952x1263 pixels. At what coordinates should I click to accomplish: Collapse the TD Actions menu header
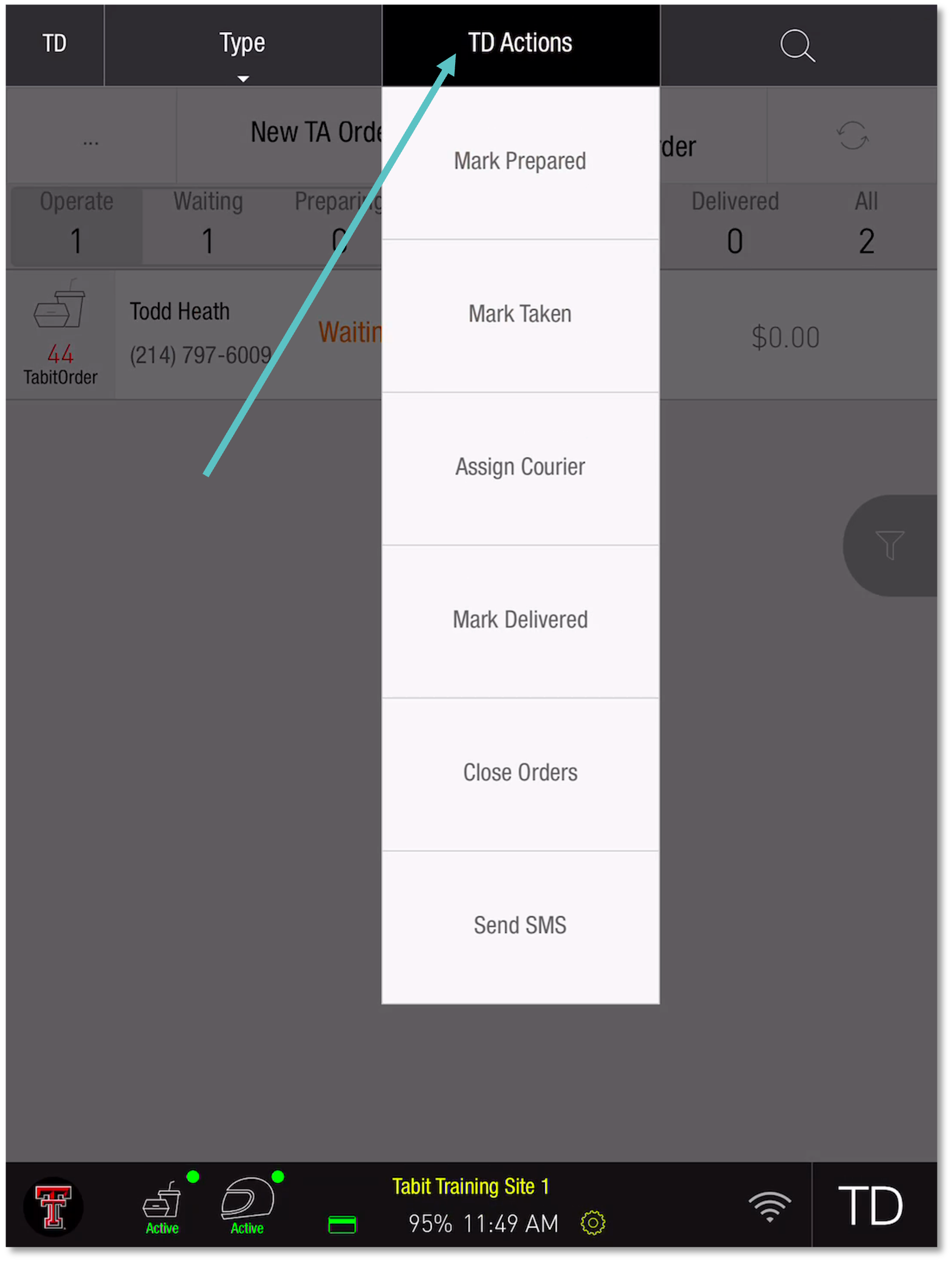tap(520, 43)
